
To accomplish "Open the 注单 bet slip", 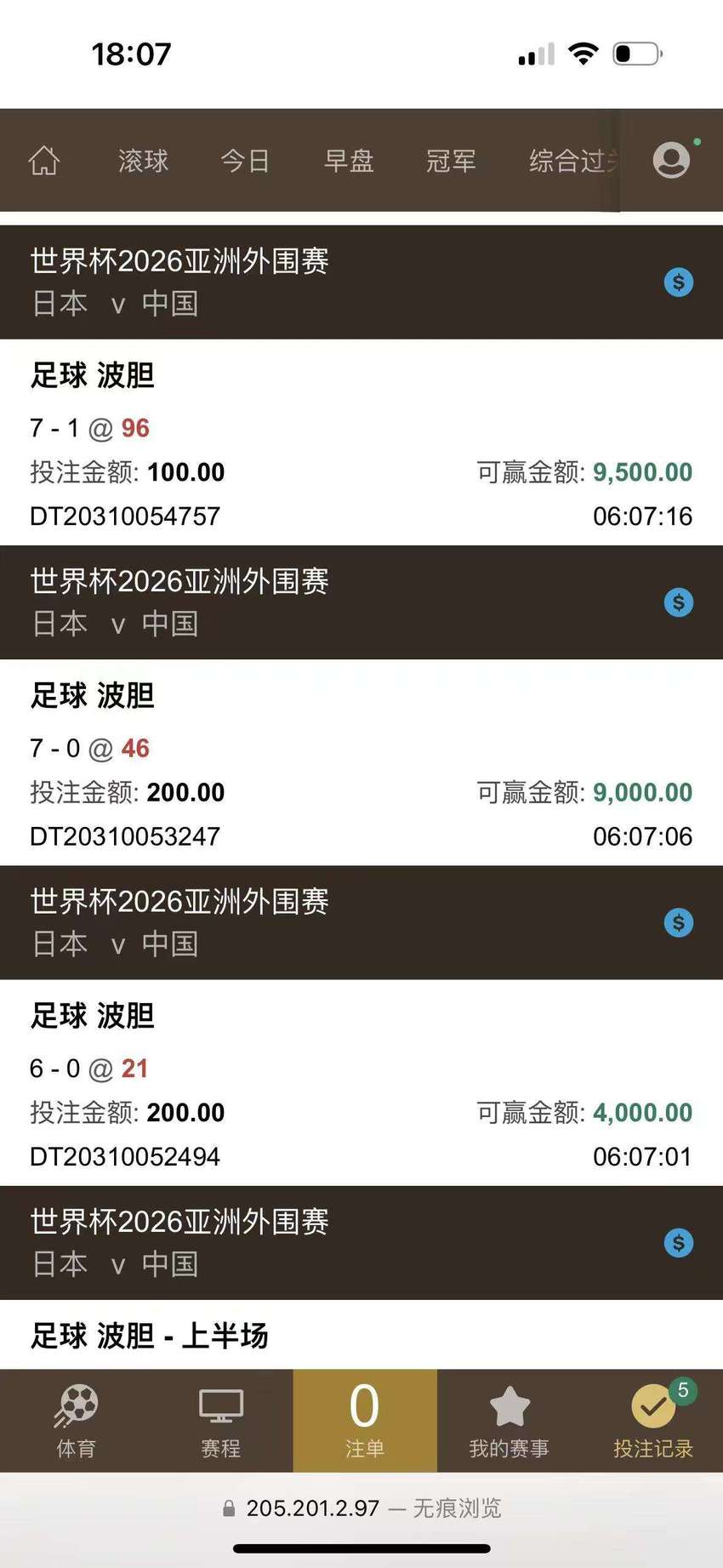I will pos(365,1421).
